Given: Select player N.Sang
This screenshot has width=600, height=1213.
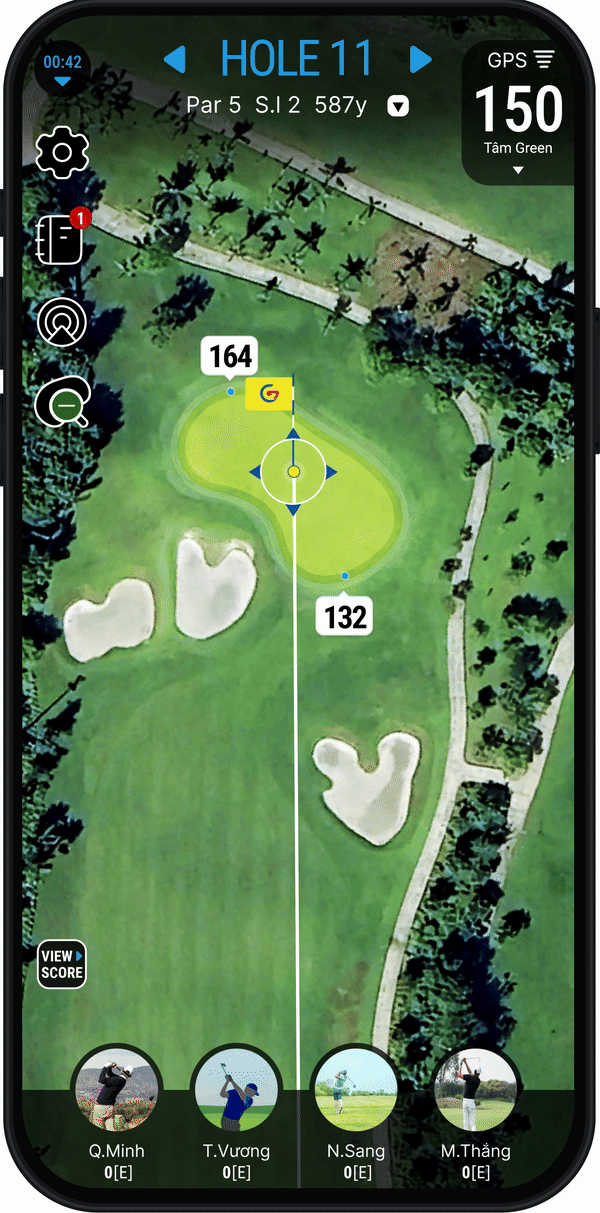Looking at the screenshot, I should [x=354, y=1088].
